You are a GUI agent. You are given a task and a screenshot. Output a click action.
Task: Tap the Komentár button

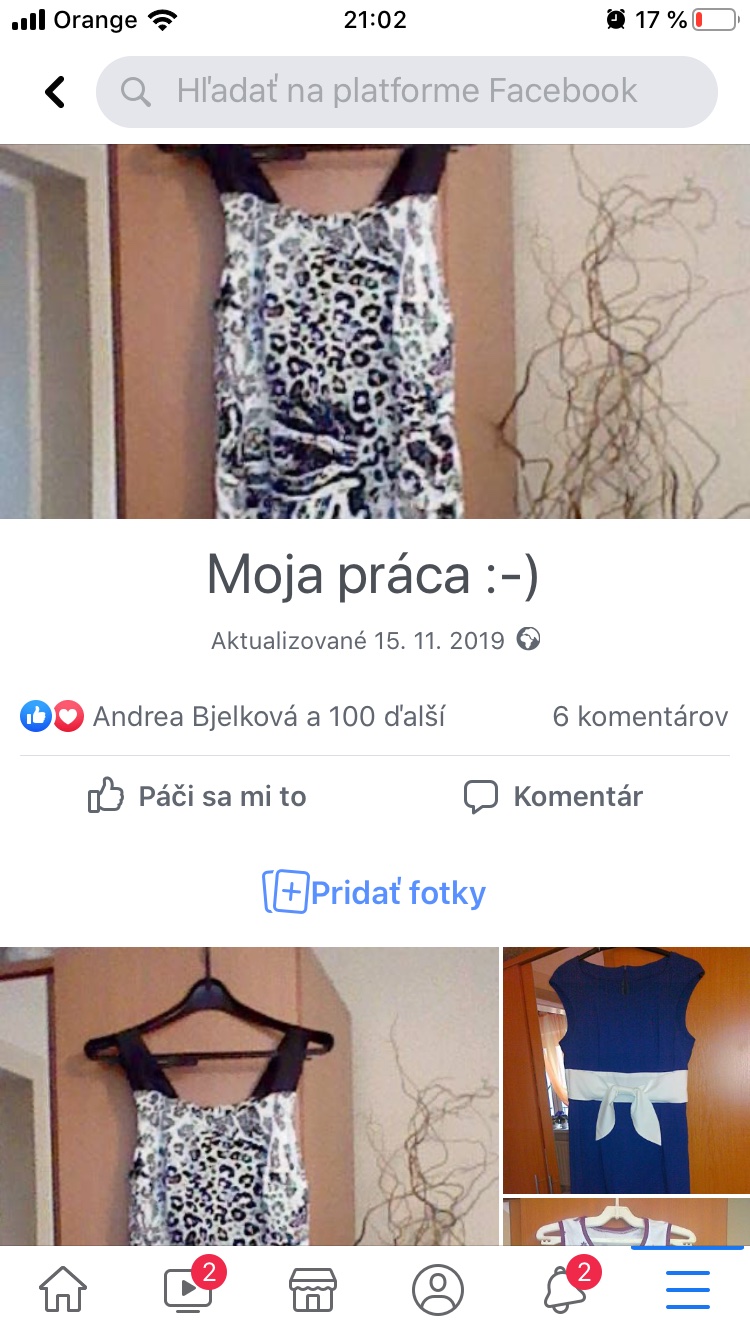[x=553, y=796]
